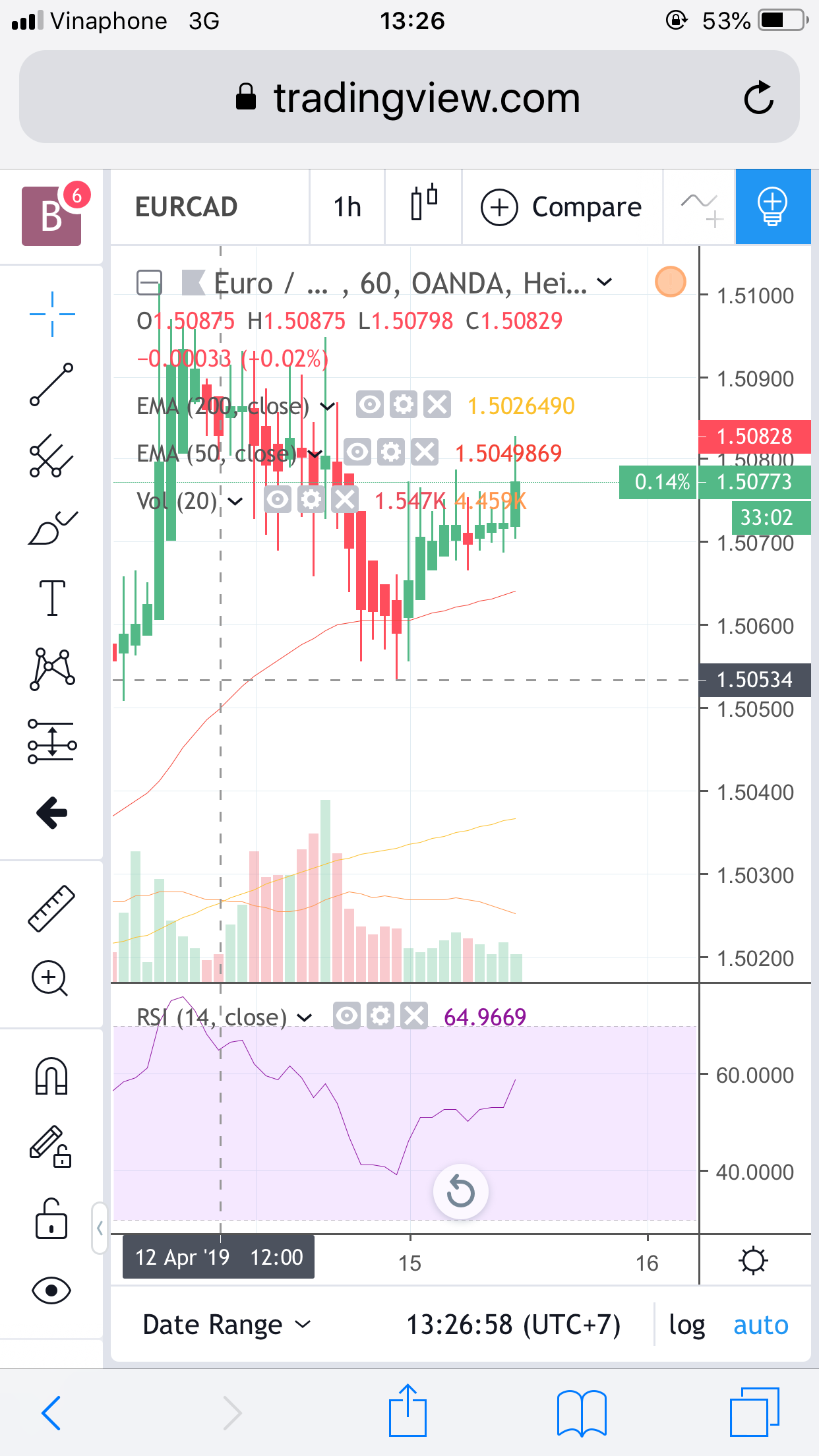Reset the chart view
Viewport: 819px width, 1456px height.
(x=461, y=1192)
